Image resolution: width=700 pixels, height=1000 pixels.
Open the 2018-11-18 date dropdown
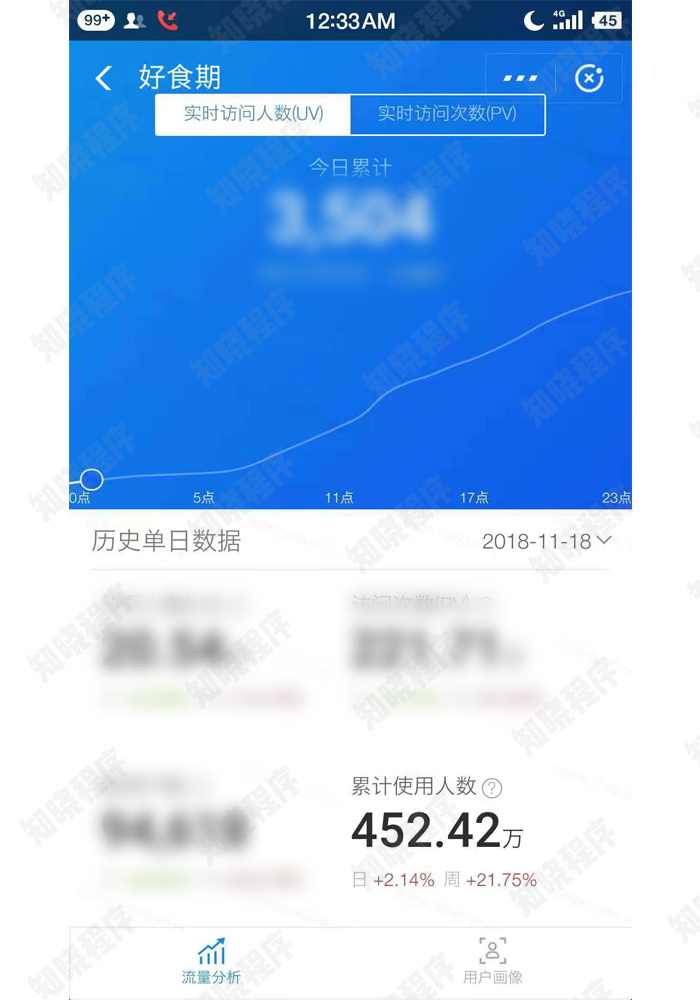(546, 541)
